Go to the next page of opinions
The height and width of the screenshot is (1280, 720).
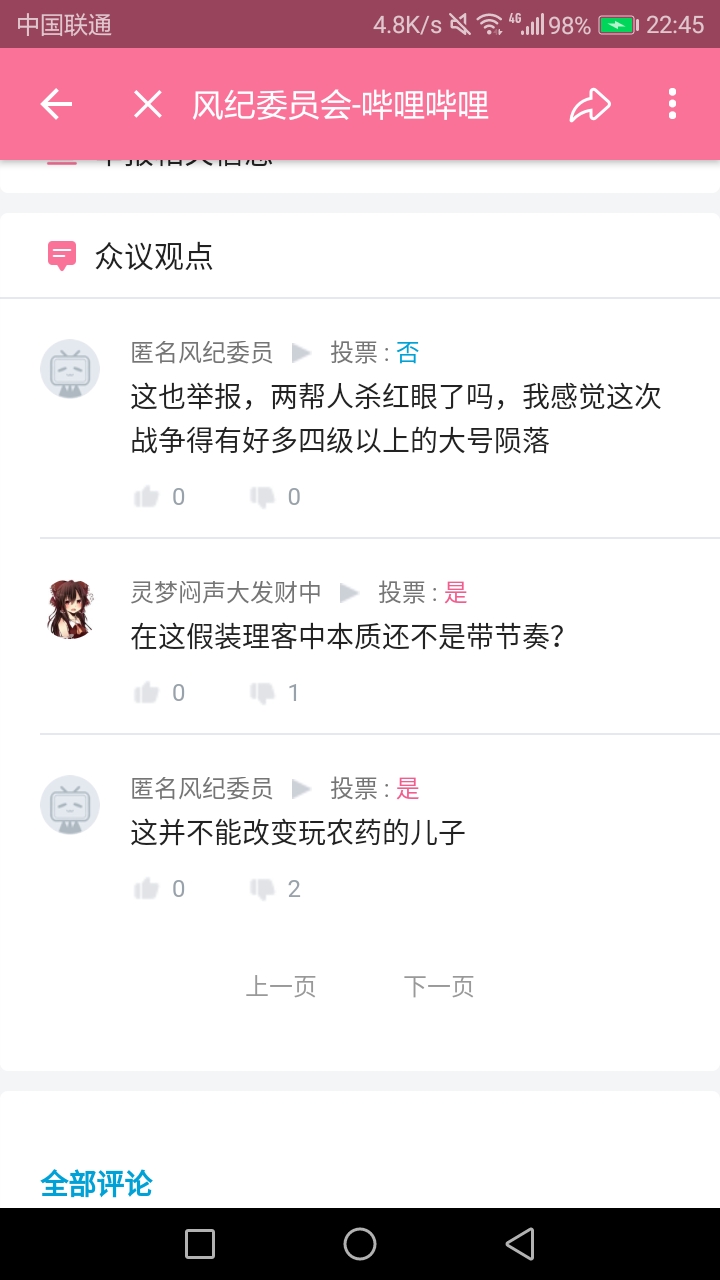[438, 986]
